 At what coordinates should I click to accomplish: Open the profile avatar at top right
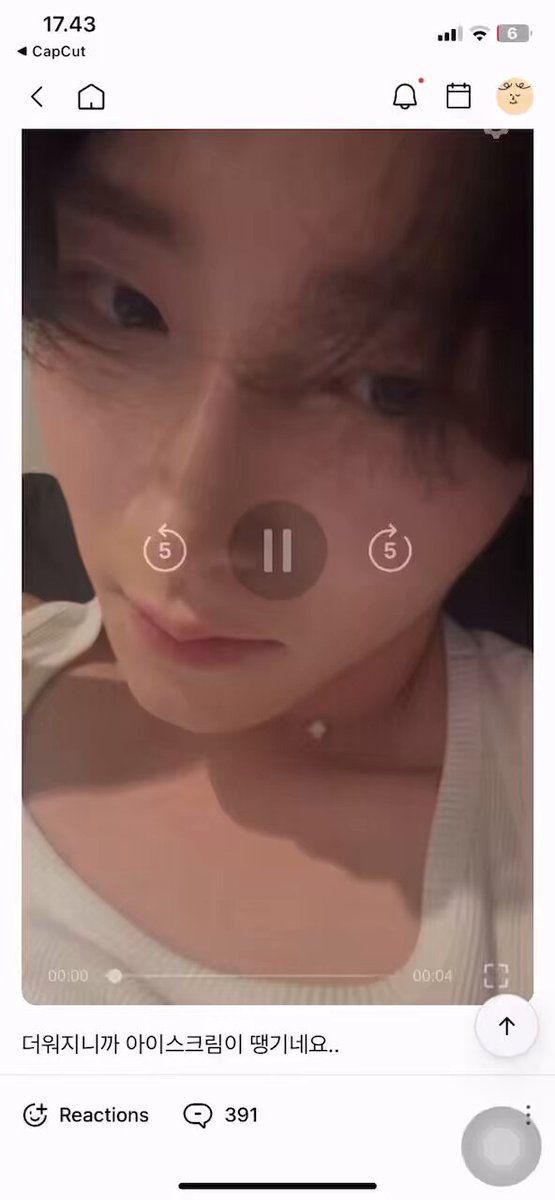(x=515, y=96)
